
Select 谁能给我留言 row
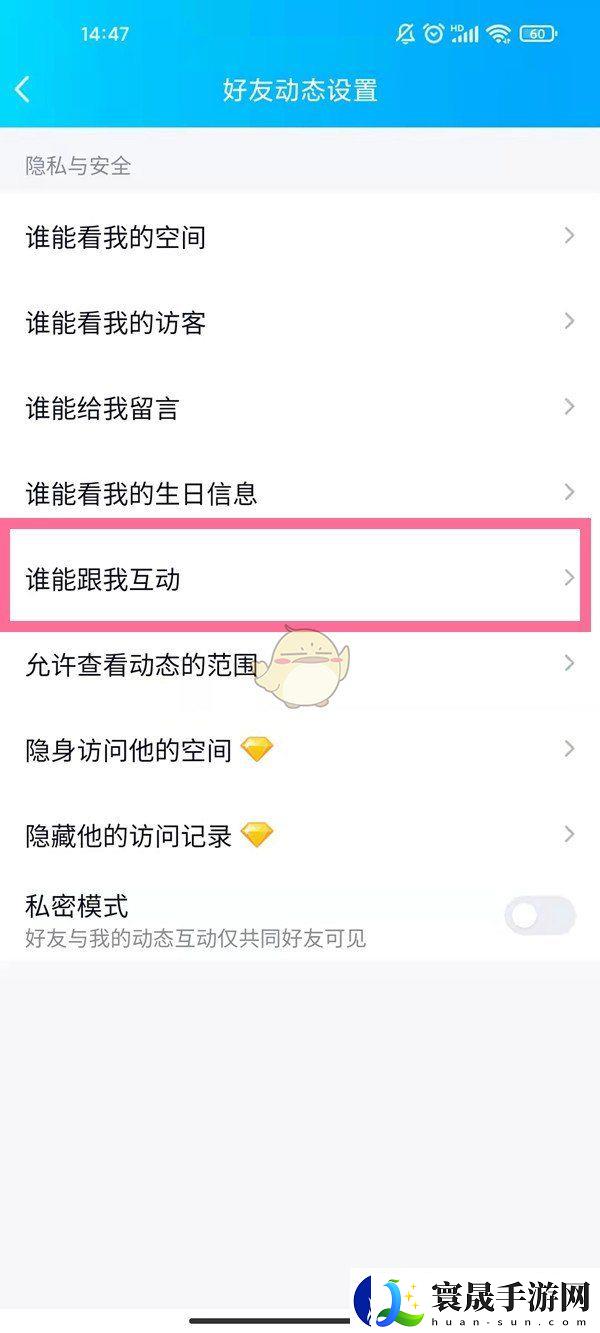300,408
